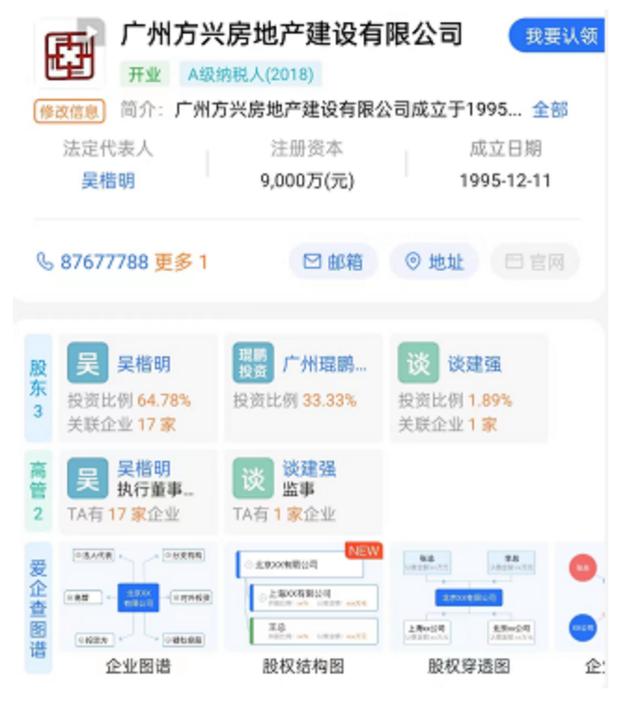This screenshot has height=707, width=640.
Task: Open the 邮箱 email button
Action: [x=333, y=262]
